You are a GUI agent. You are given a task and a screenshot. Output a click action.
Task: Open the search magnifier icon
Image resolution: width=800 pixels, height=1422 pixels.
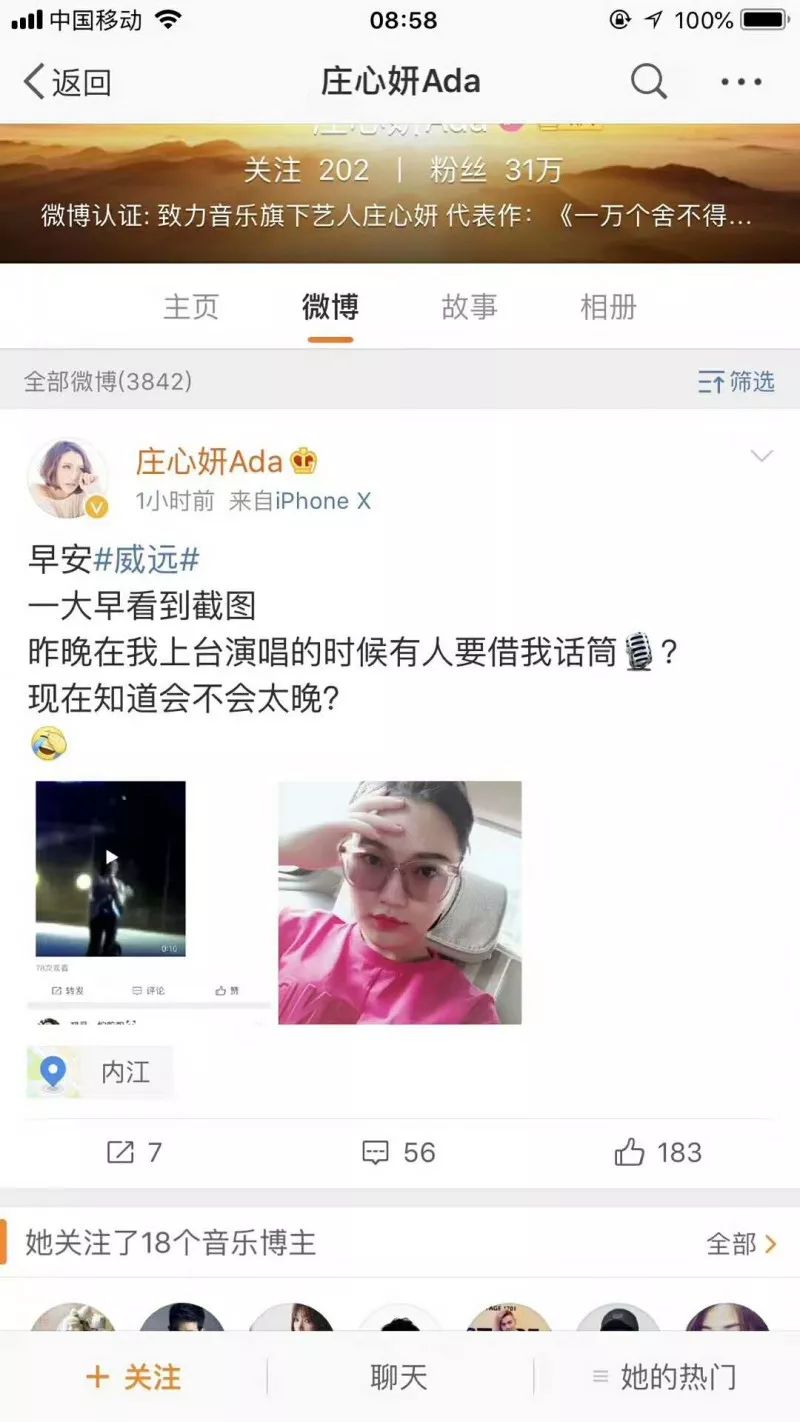[648, 81]
